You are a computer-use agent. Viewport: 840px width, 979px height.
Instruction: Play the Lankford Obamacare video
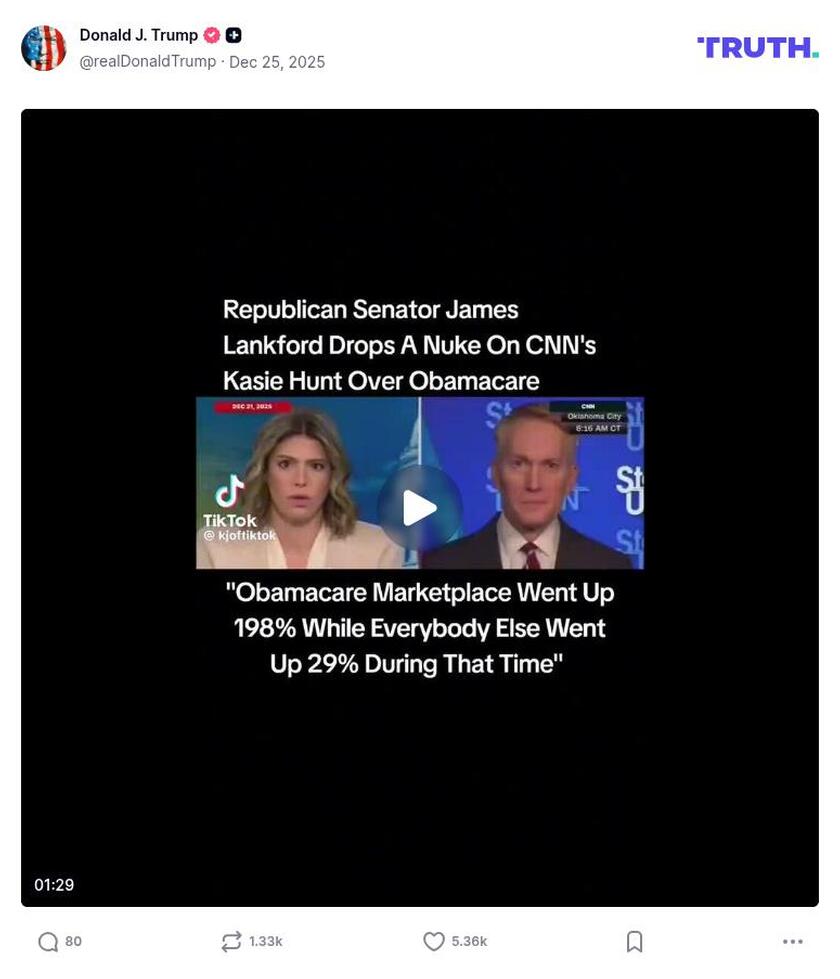(419, 508)
